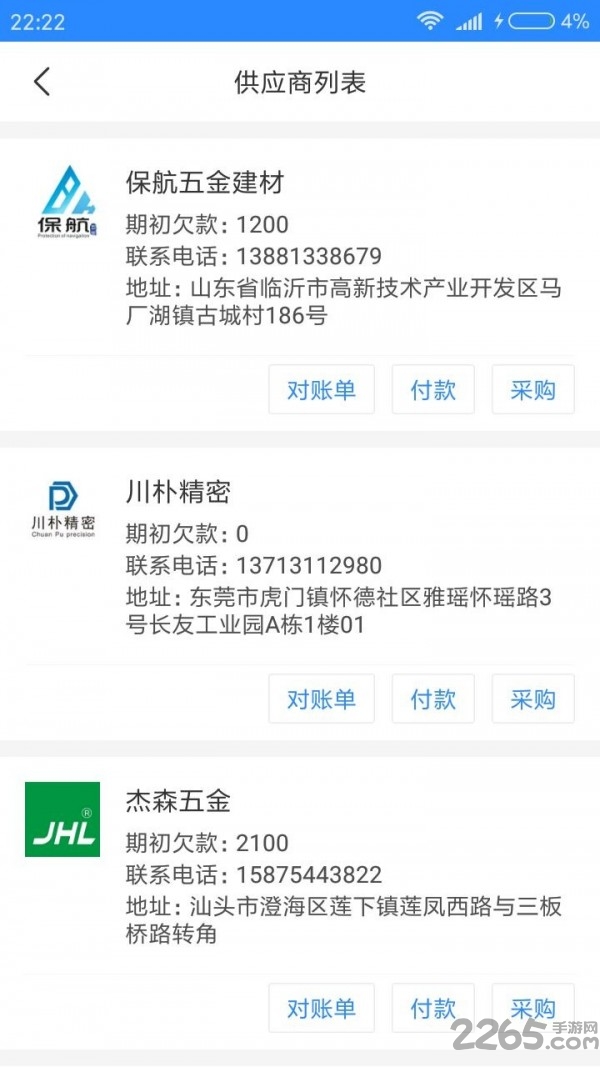Make a 付款 to 川朴精密
Viewport: 600px width, 1067px height.
point(433,699)
